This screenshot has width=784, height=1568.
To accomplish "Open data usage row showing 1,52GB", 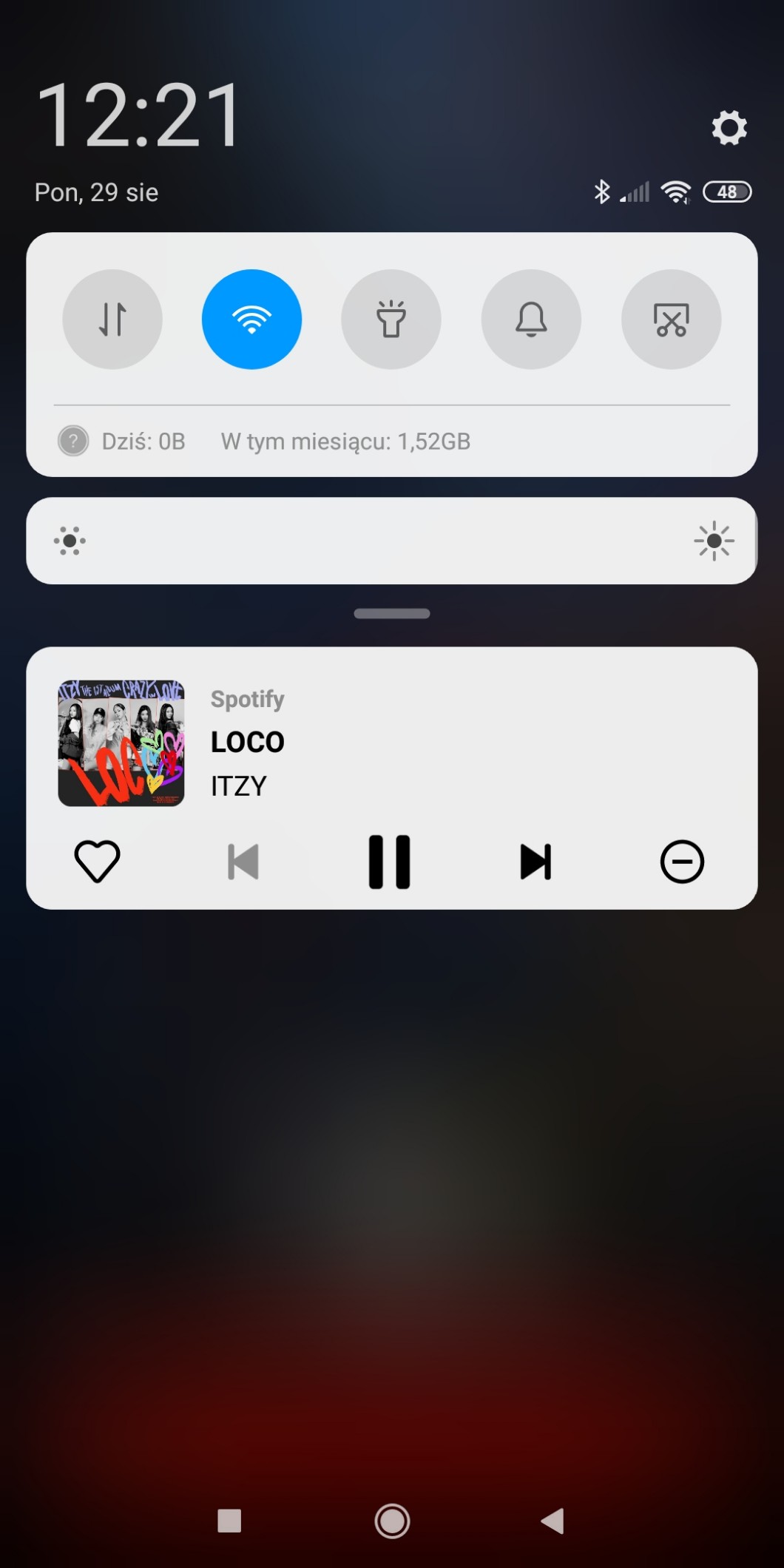I will [x=345, y=442].
